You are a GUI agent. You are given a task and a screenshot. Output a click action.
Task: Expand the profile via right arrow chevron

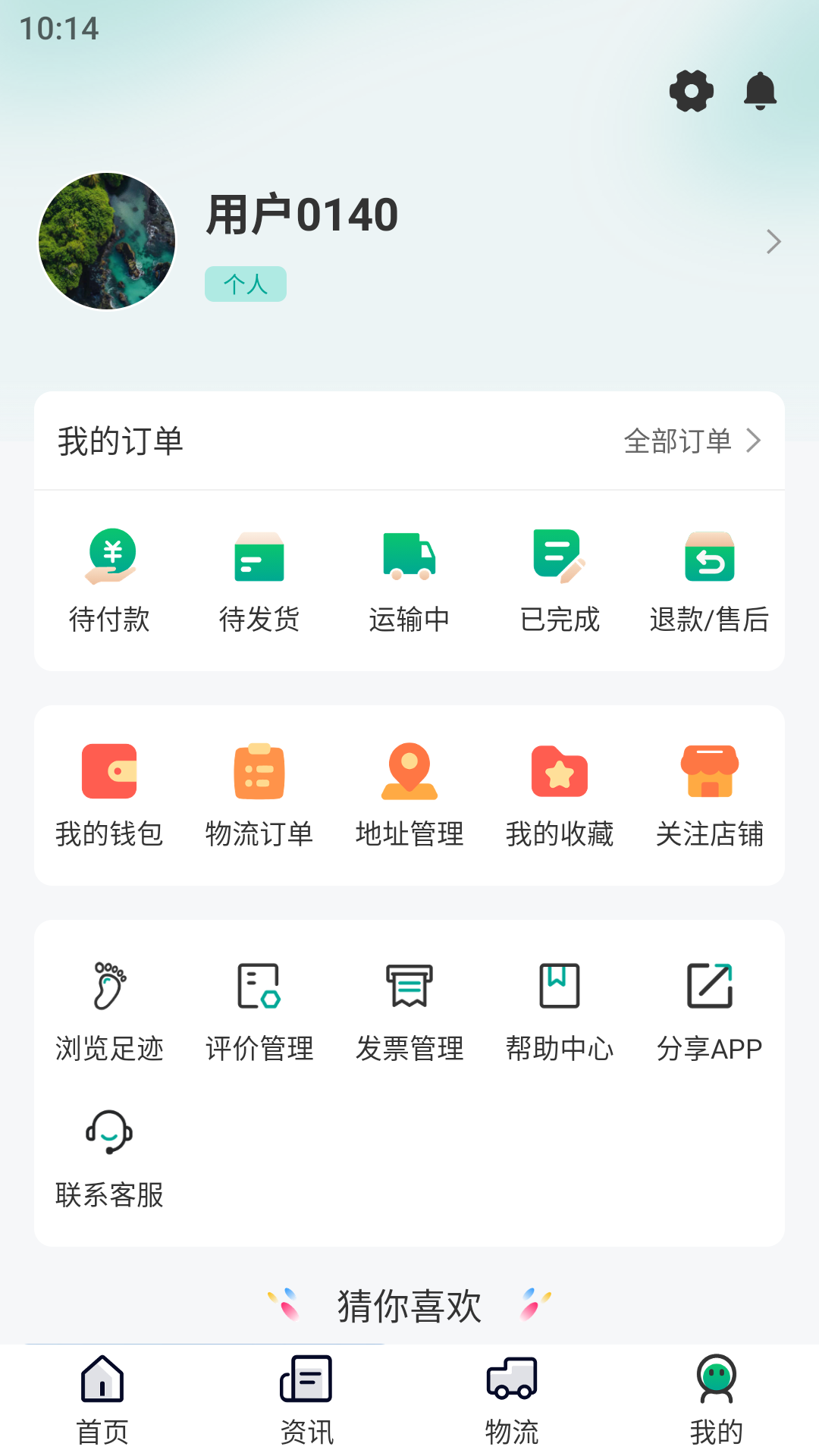tap(773, 241)
